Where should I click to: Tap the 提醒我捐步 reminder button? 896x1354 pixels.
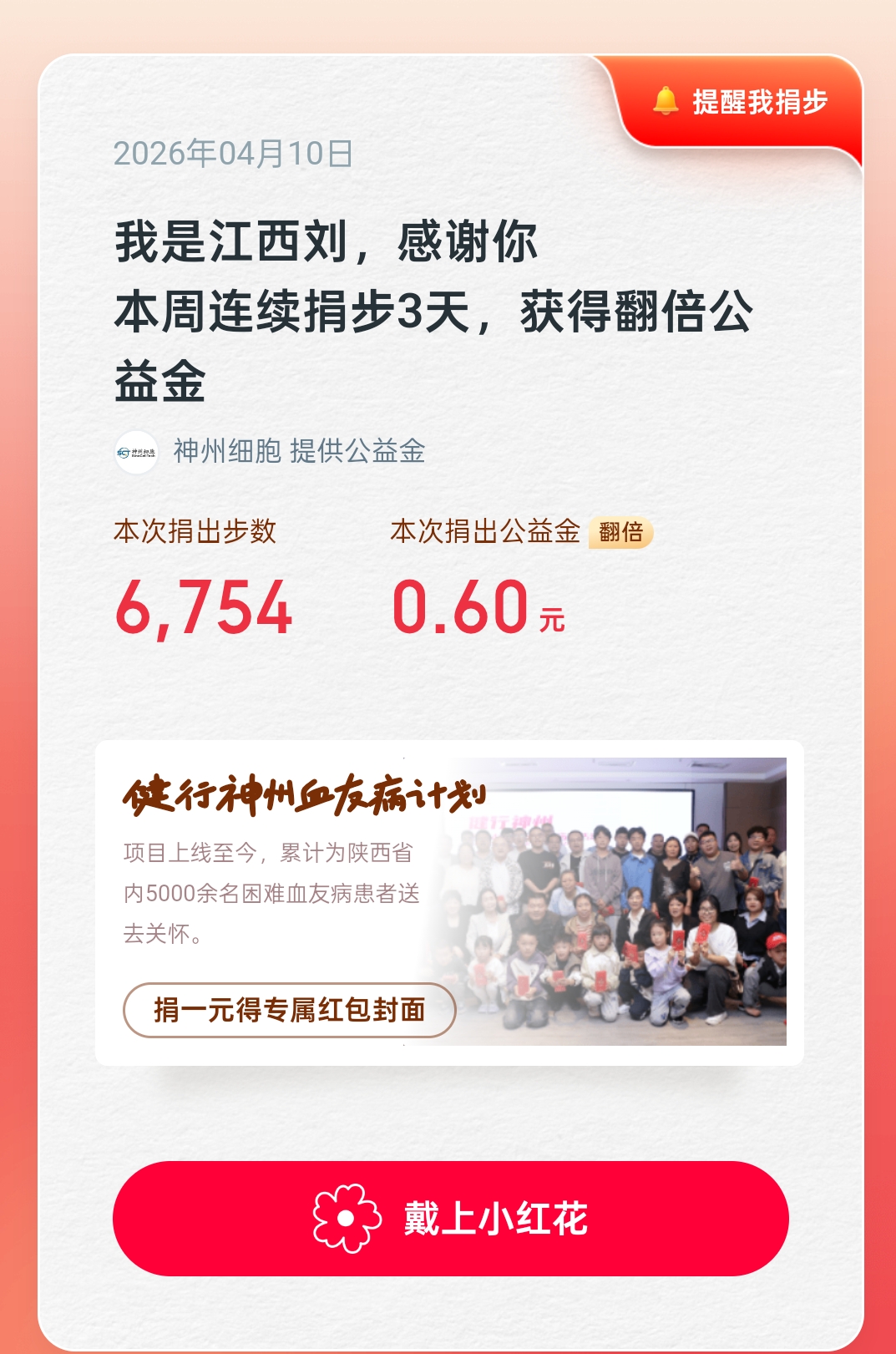click(742, 102)
